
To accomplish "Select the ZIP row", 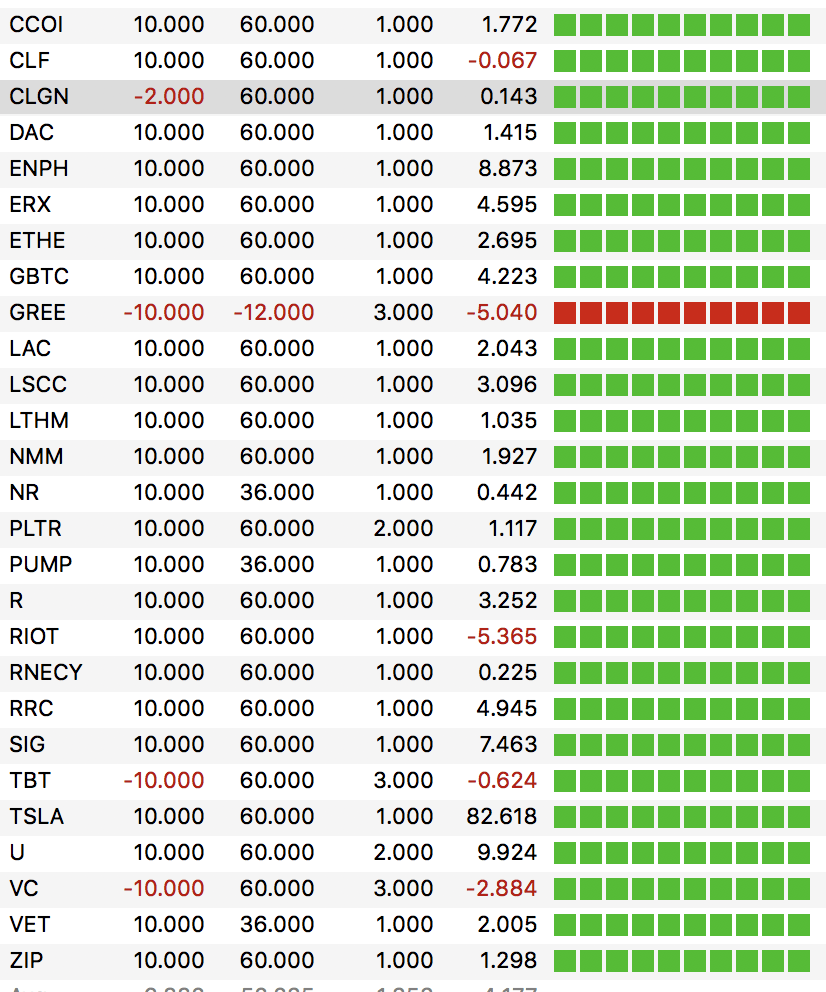I will point(26,961).
